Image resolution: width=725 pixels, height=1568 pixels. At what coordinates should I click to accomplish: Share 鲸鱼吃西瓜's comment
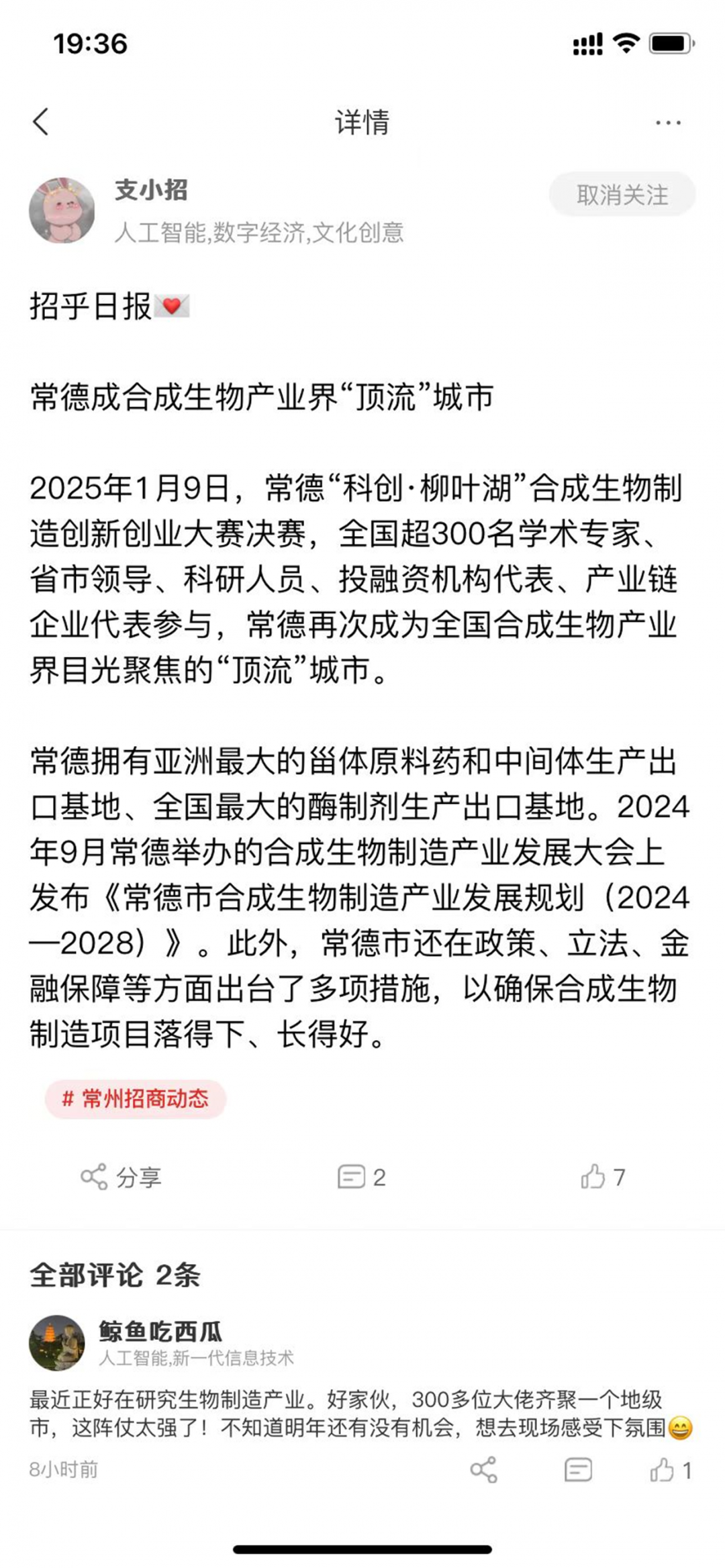(483, 1470)
